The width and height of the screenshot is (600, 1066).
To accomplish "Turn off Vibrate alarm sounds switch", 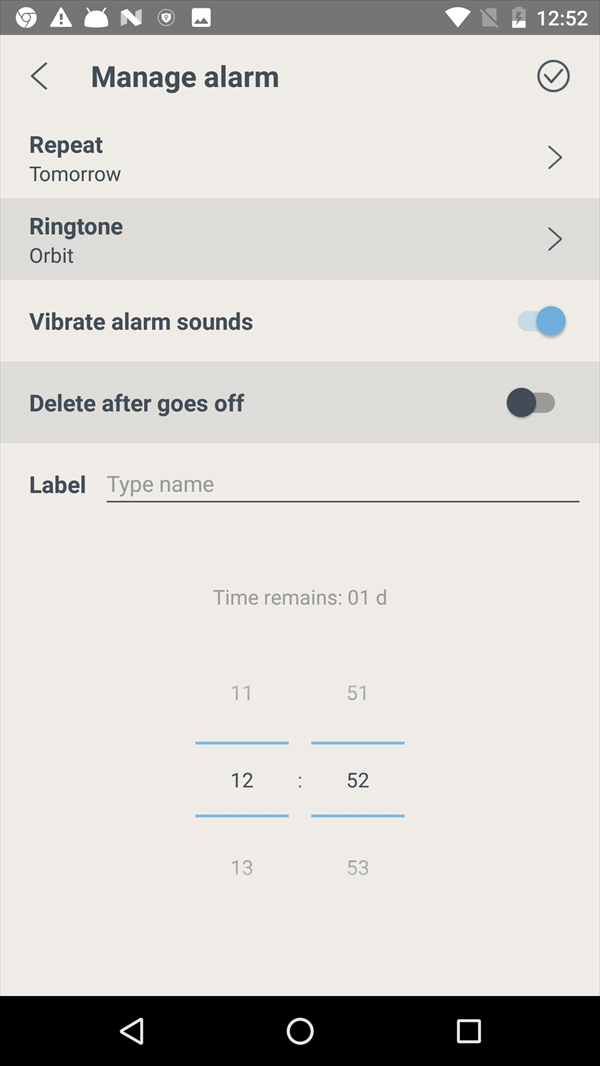I will [x=541, y=321].
